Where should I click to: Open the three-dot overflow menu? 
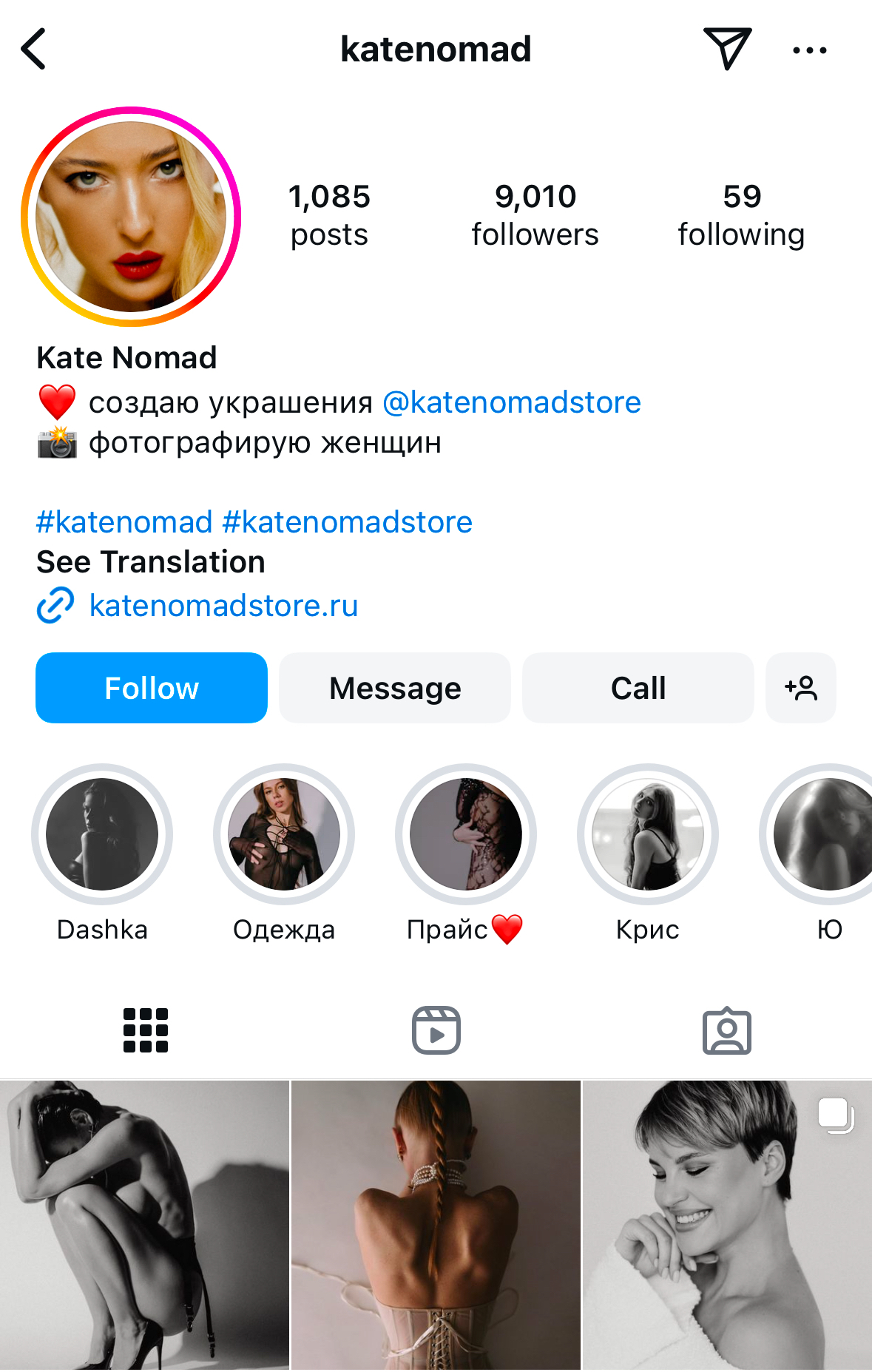pyautogui.click(x=809, y=50)
